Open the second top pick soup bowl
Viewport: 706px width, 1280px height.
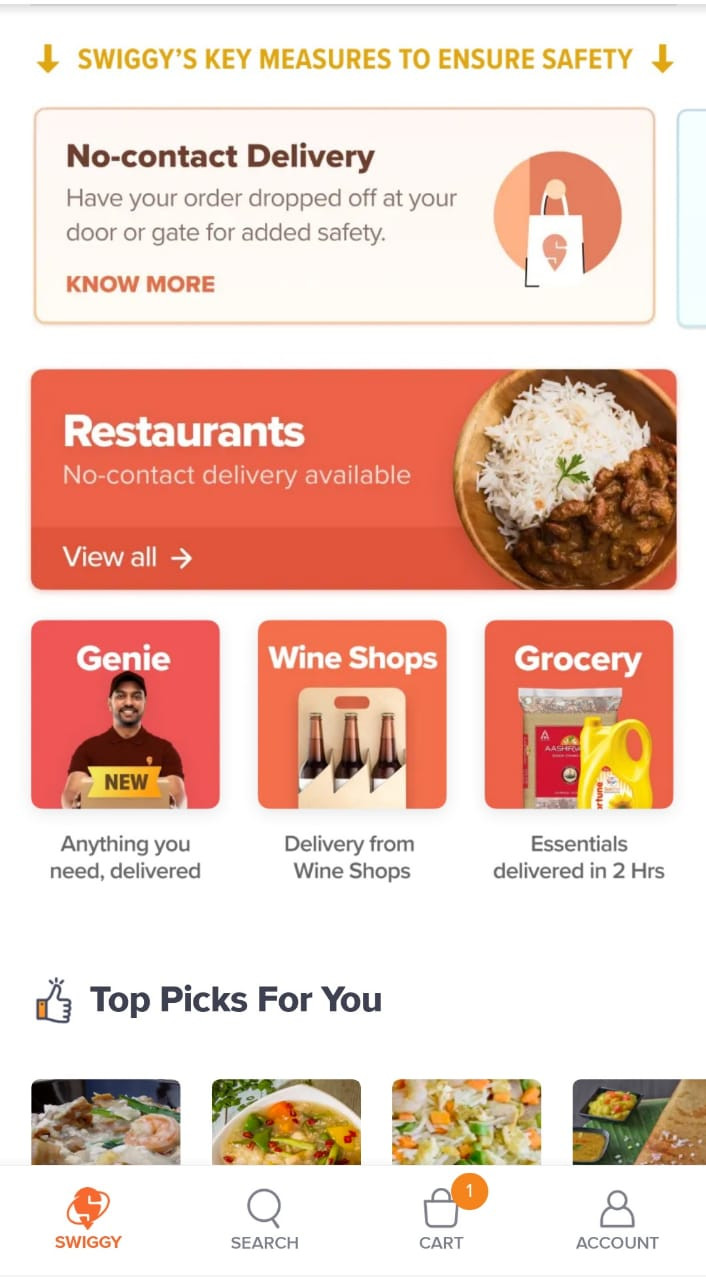(286, 1121)
